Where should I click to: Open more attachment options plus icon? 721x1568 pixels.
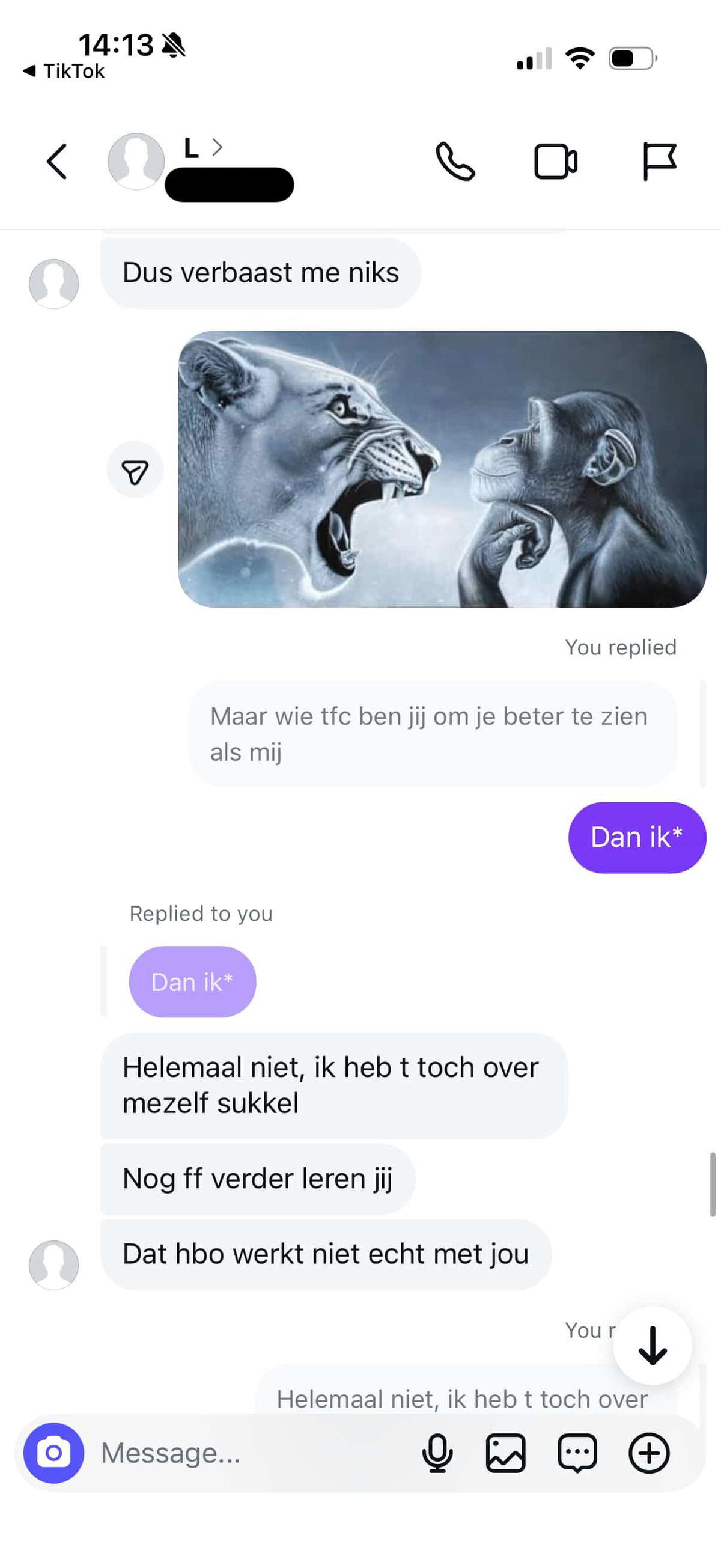point(648,1453)
